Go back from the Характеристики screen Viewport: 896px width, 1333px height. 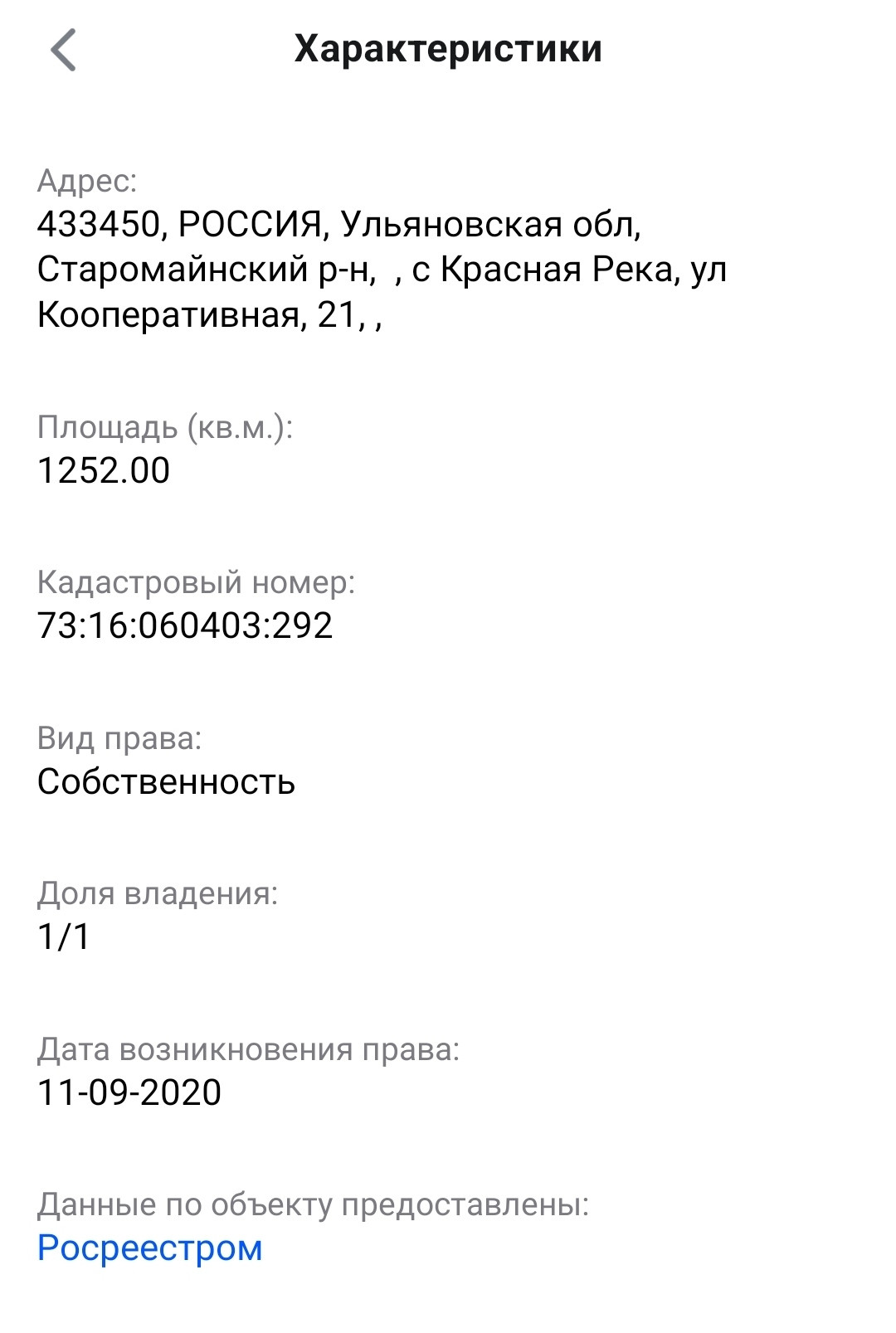pos(63,50)
